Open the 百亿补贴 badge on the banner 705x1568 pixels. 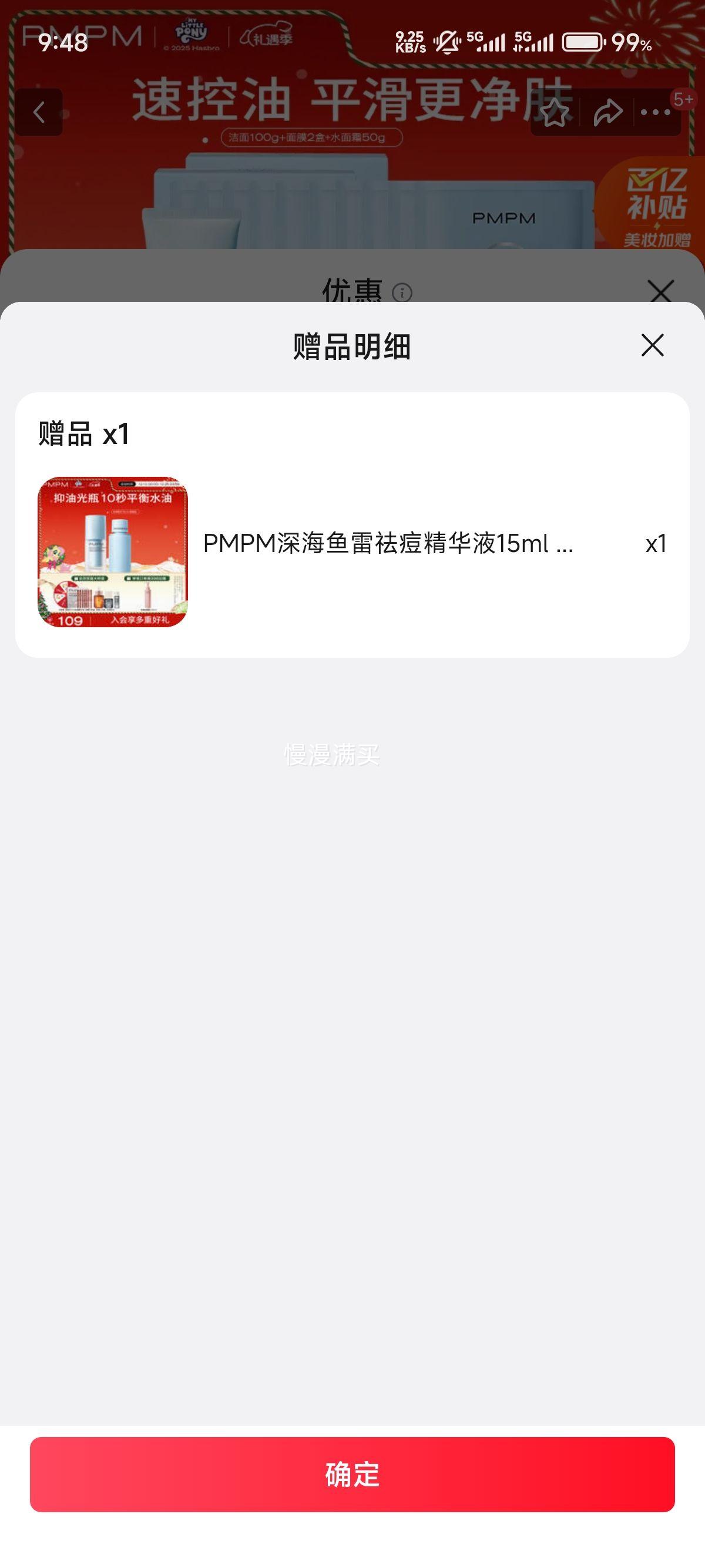(658, 207)
